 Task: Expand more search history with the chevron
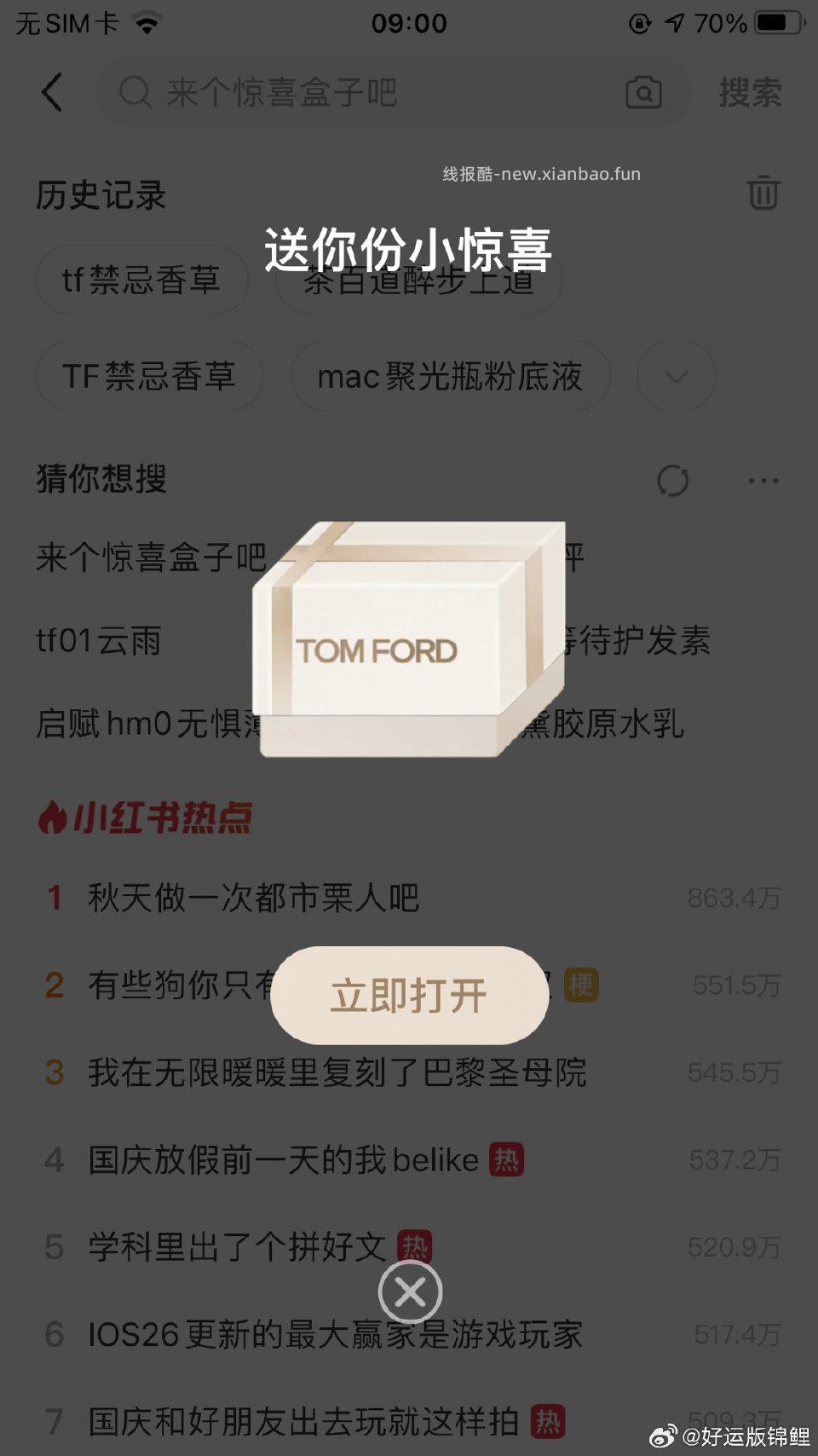[x=675, y=376]
